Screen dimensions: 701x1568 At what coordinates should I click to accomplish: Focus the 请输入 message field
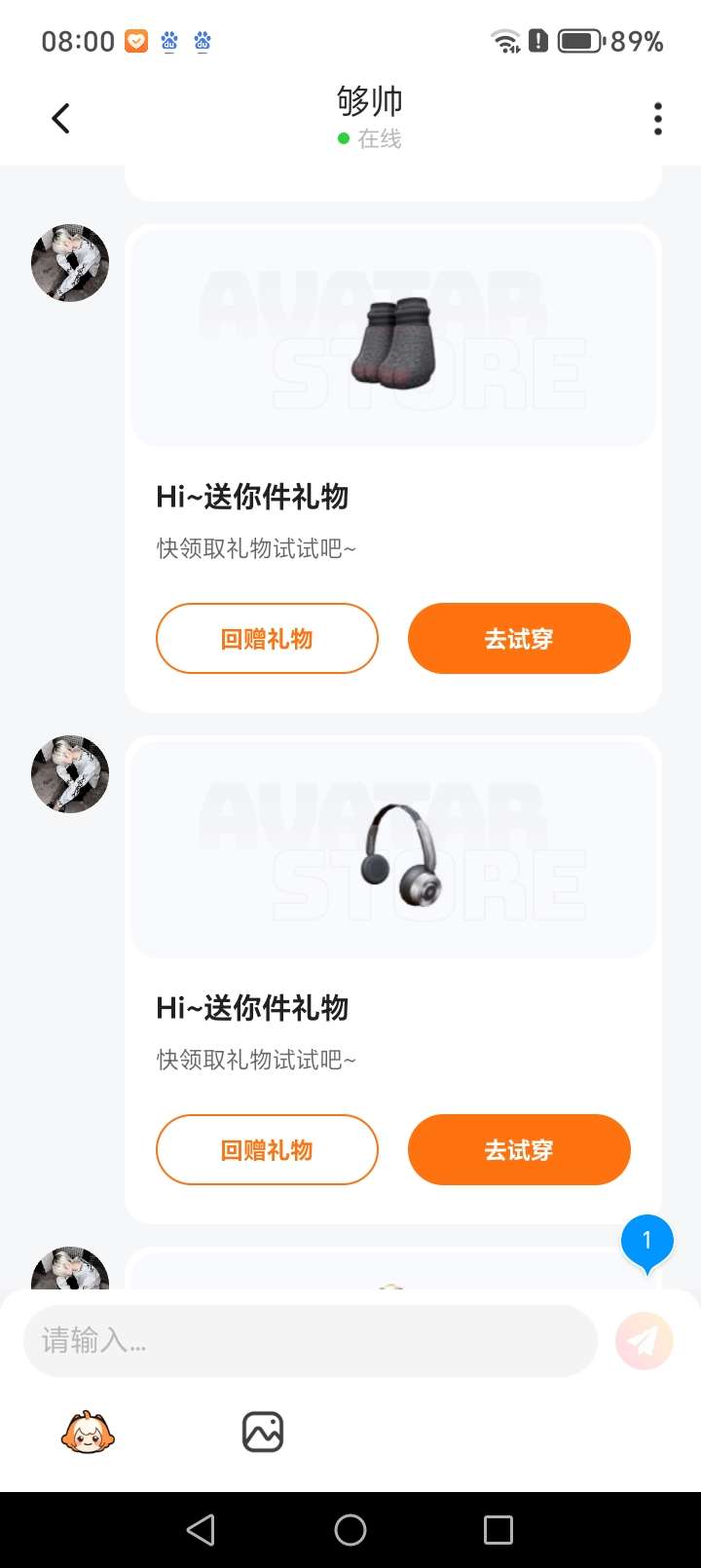tap(310, 1341)
